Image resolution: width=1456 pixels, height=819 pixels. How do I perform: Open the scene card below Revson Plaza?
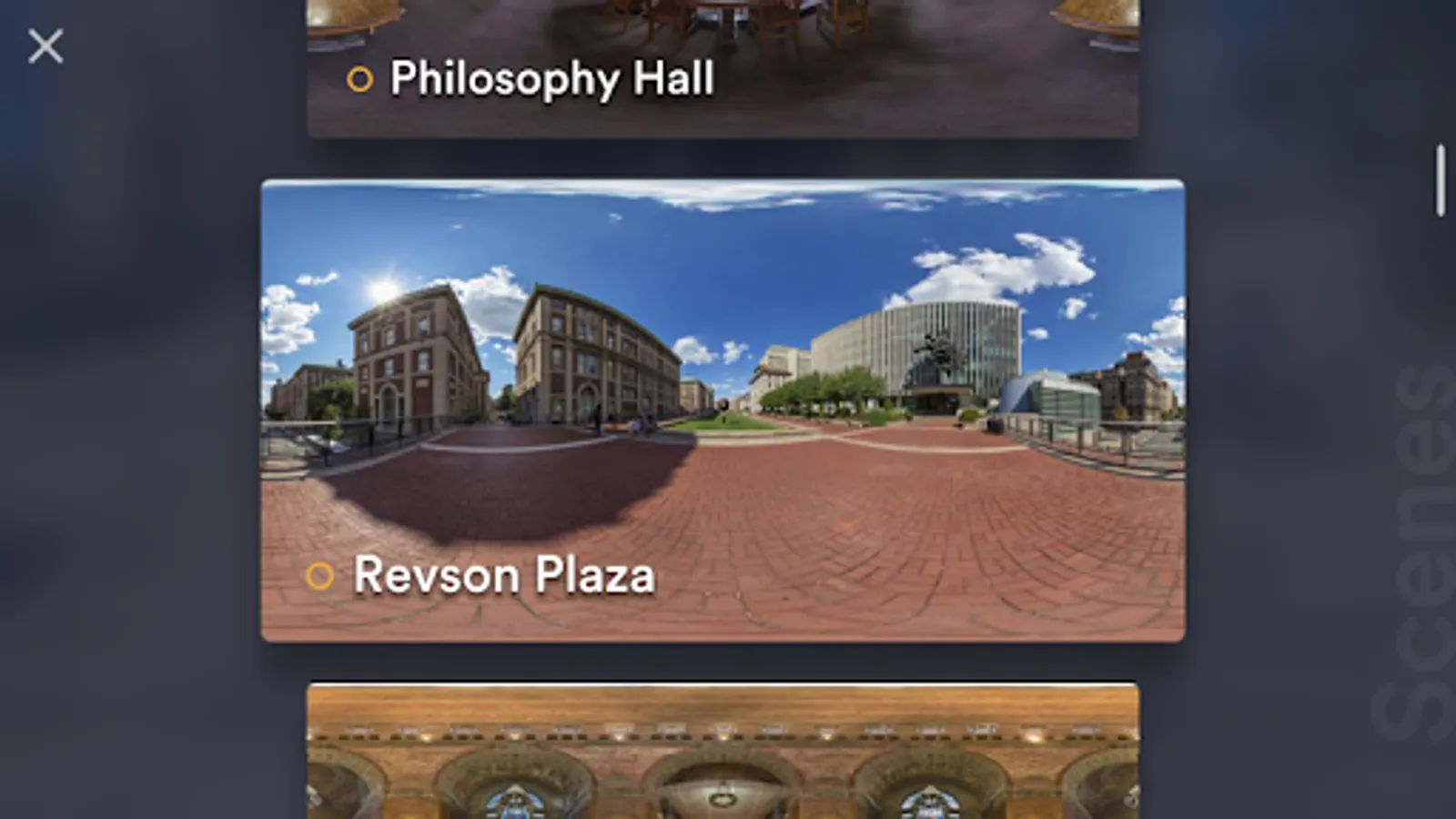pyautogui.click(x=723, y=752)
